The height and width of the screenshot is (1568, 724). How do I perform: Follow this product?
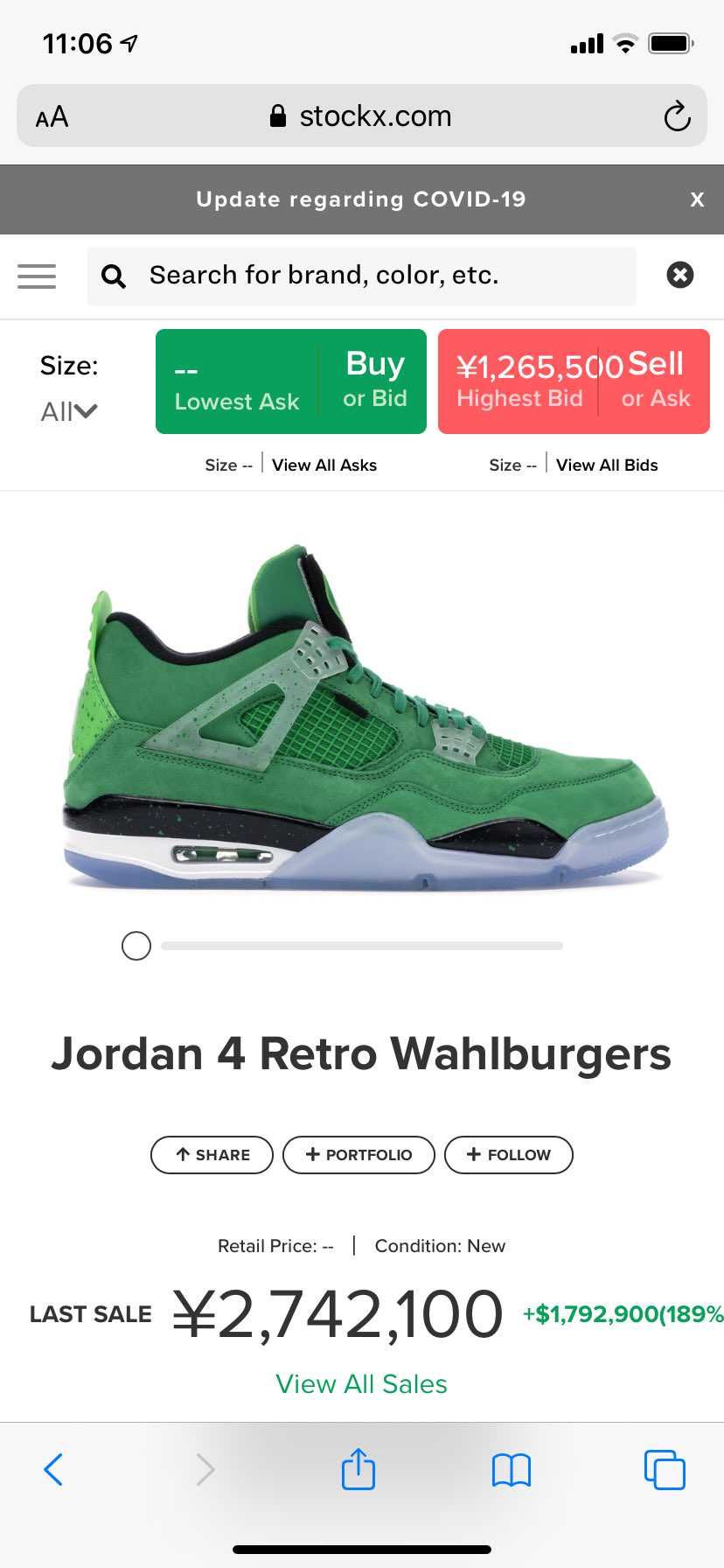pyautogui.click(x=508, y=1155)
